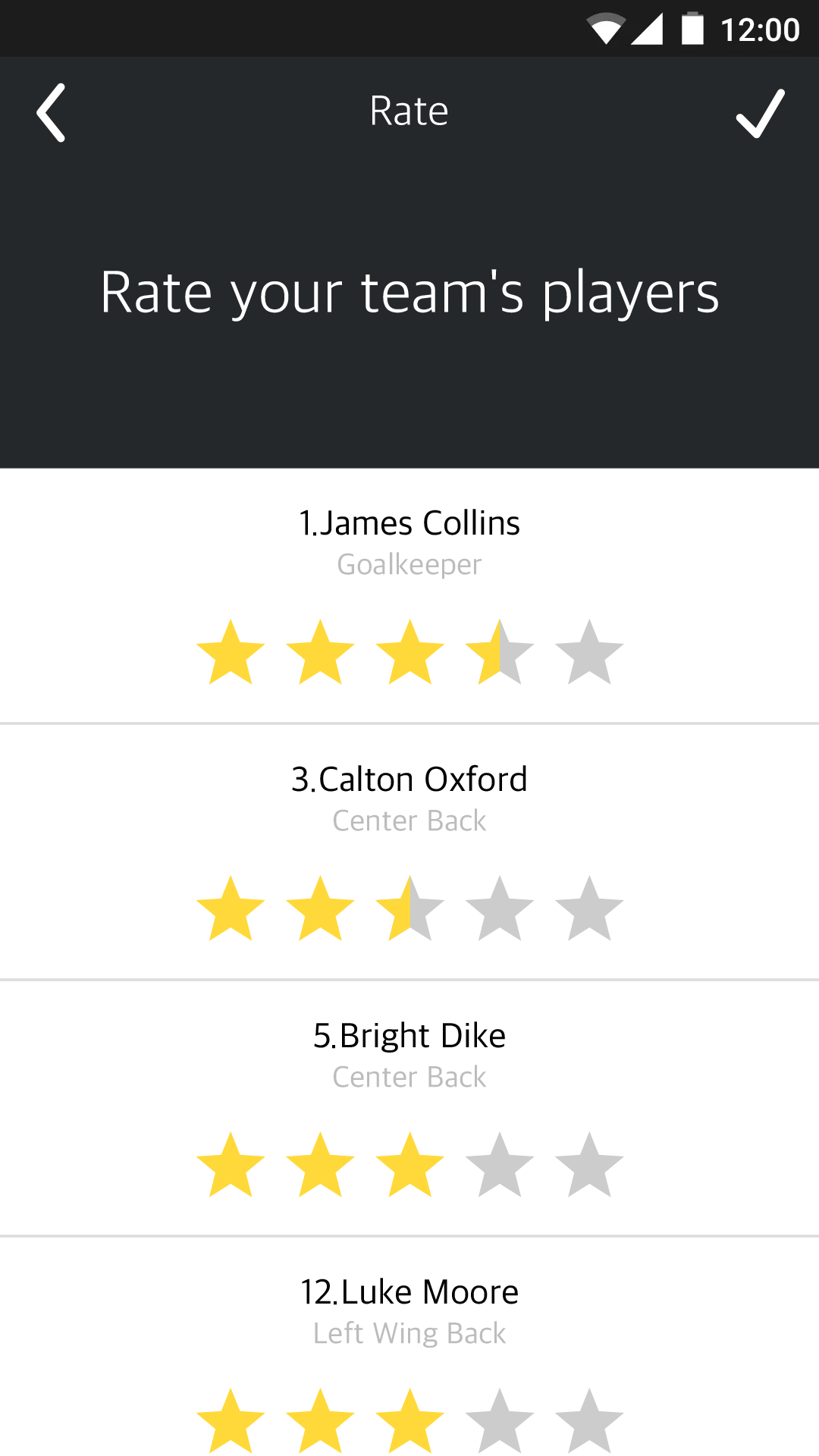Confirm ratings with the checkmark icon
Viewport: 819px width, 1456px height.
(761, 114)
